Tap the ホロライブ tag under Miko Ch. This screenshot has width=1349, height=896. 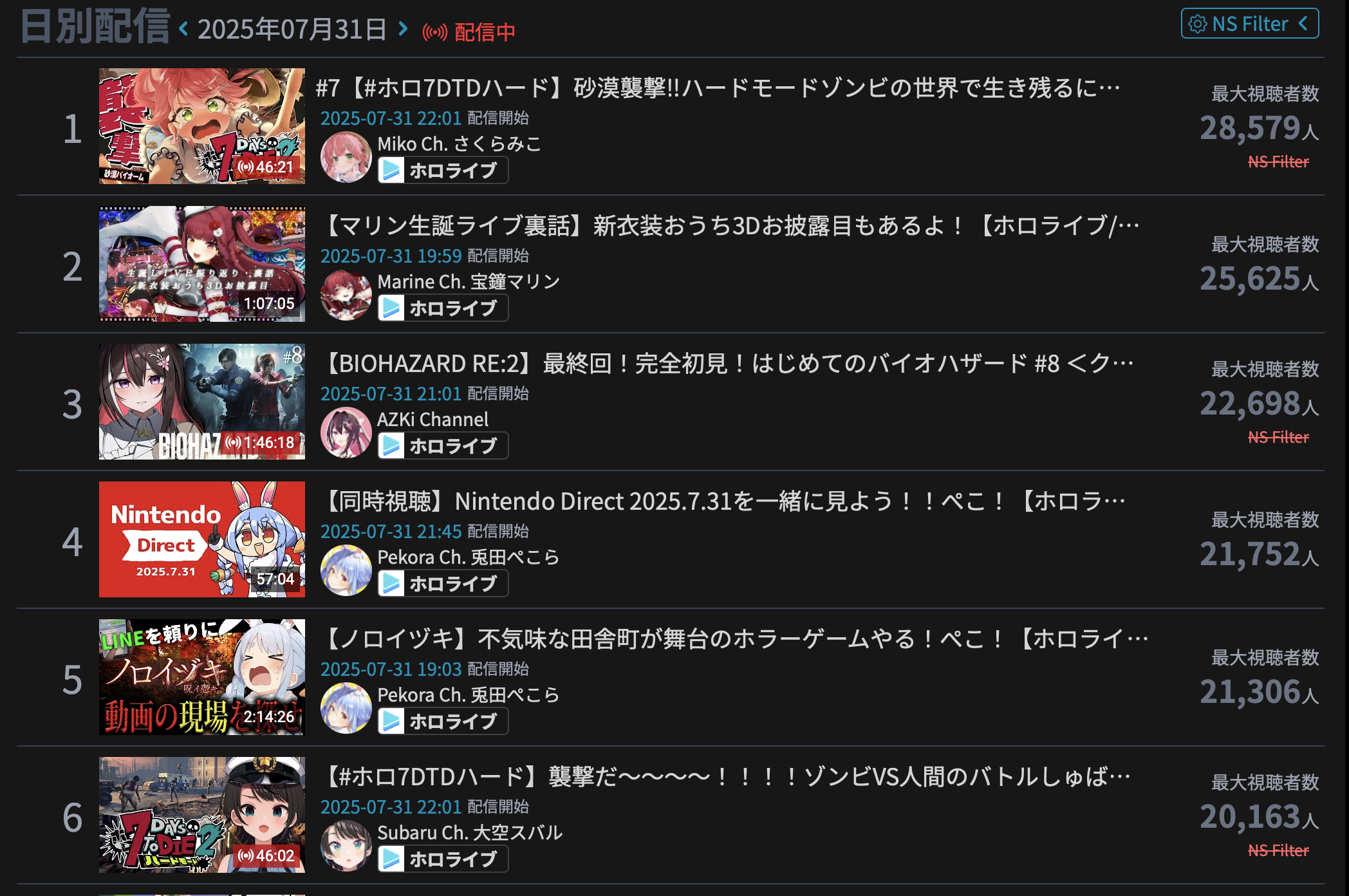pyautogui.click(x=443, y=171)
